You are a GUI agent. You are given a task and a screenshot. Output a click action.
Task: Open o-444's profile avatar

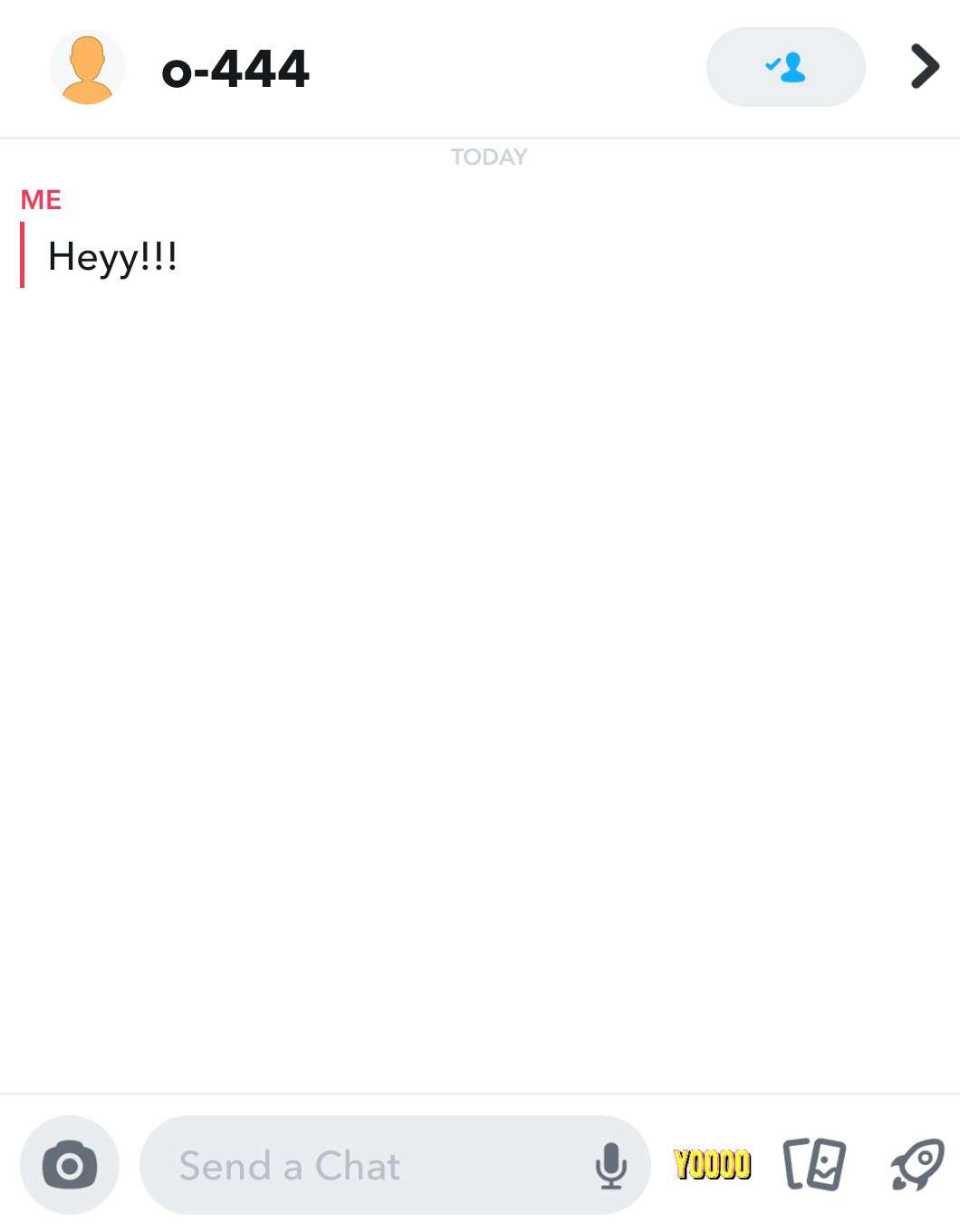[87, 68]
